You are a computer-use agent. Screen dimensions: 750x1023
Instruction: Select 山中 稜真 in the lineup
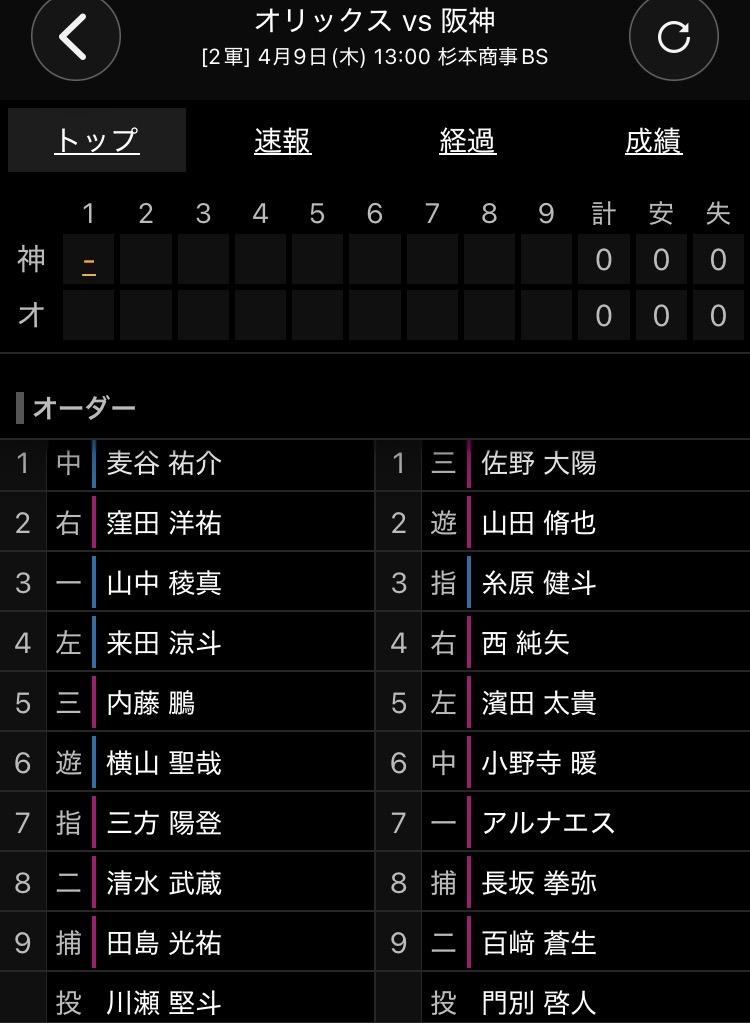click(165, 583)
